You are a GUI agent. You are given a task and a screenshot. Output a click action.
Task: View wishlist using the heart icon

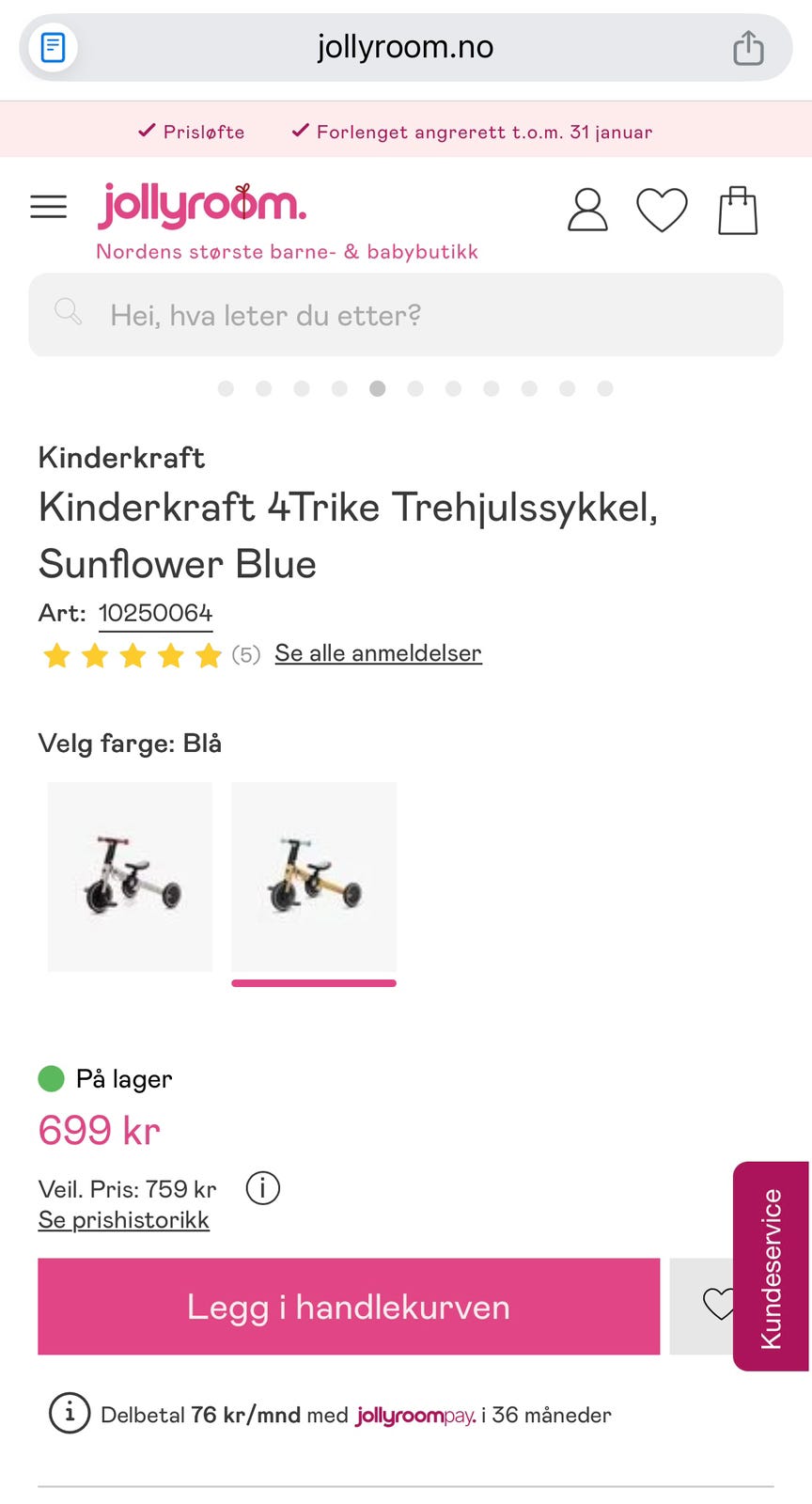(x=662, y=210)
